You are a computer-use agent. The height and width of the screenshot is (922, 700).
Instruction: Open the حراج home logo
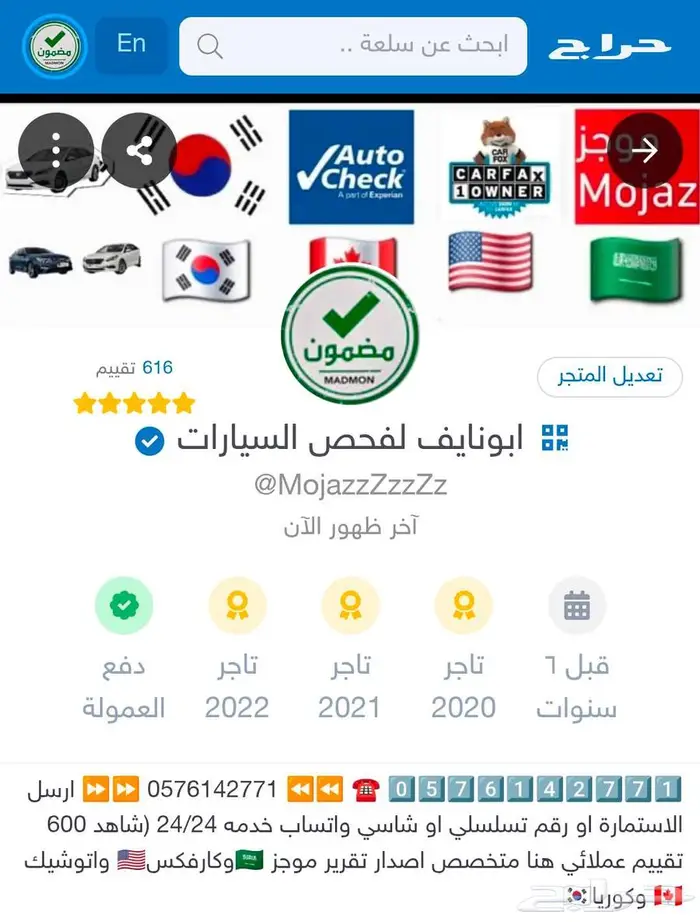609,46
